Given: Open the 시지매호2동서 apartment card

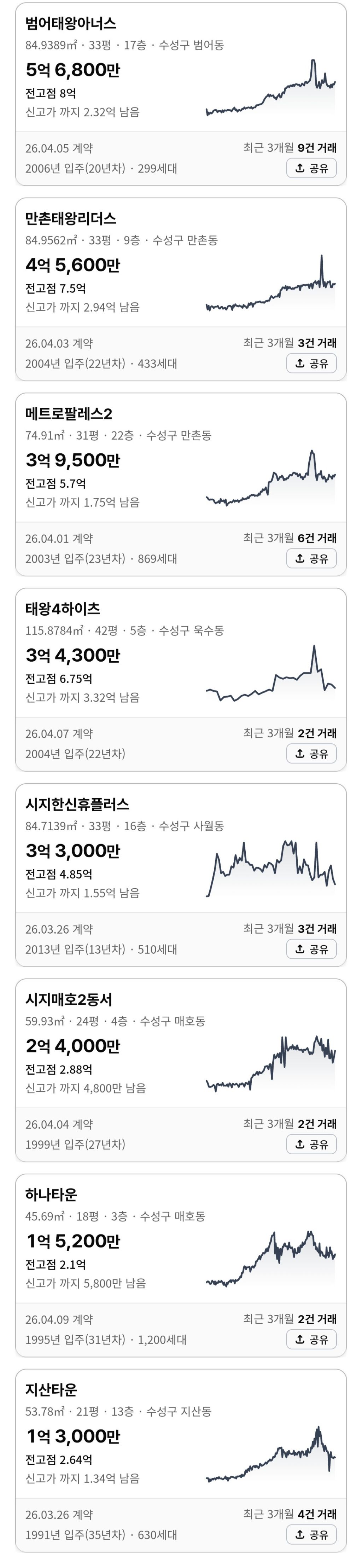Looking at the screenshot, I should point(69,999).
